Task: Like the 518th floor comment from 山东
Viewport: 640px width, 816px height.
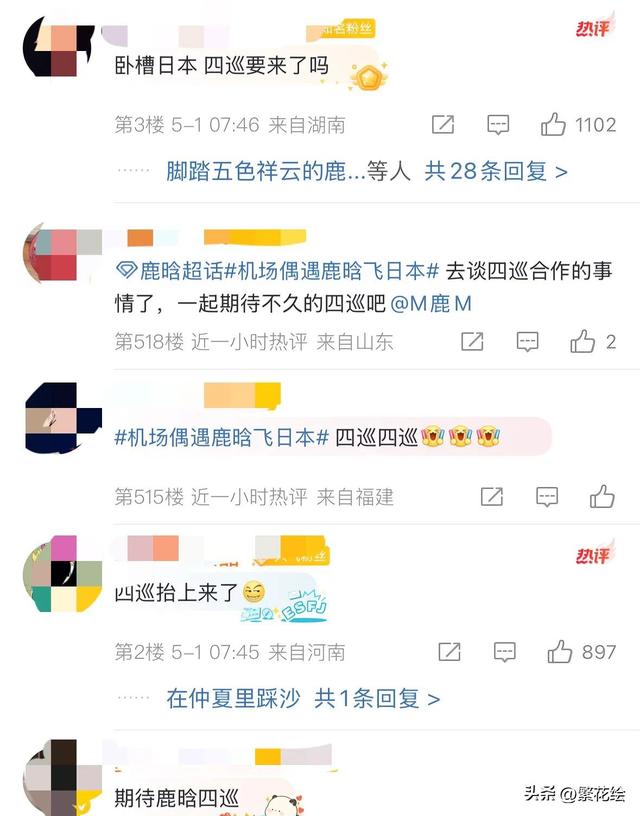Action: point(582,342)
